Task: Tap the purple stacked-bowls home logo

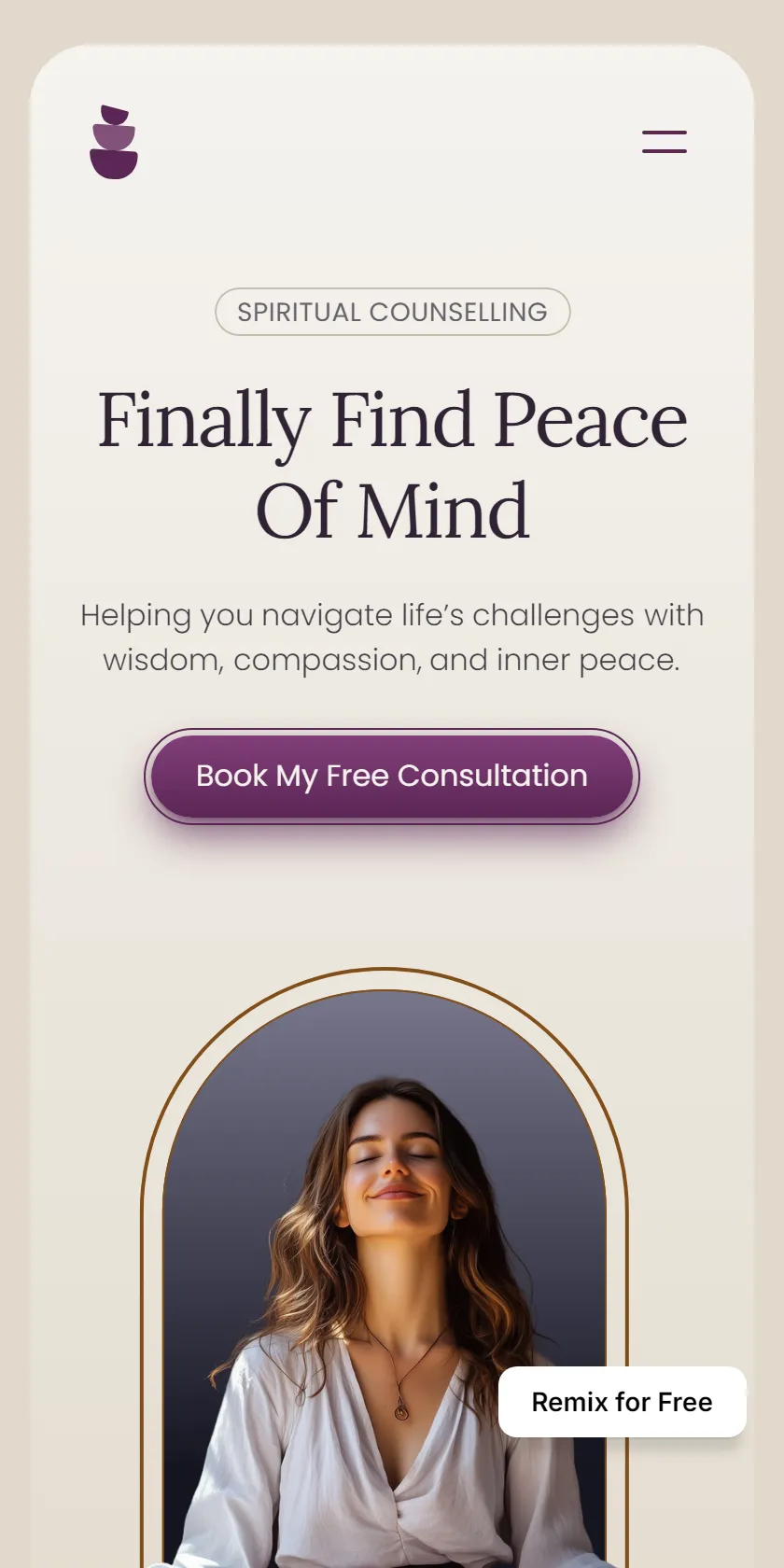Action: click(114, 142)
